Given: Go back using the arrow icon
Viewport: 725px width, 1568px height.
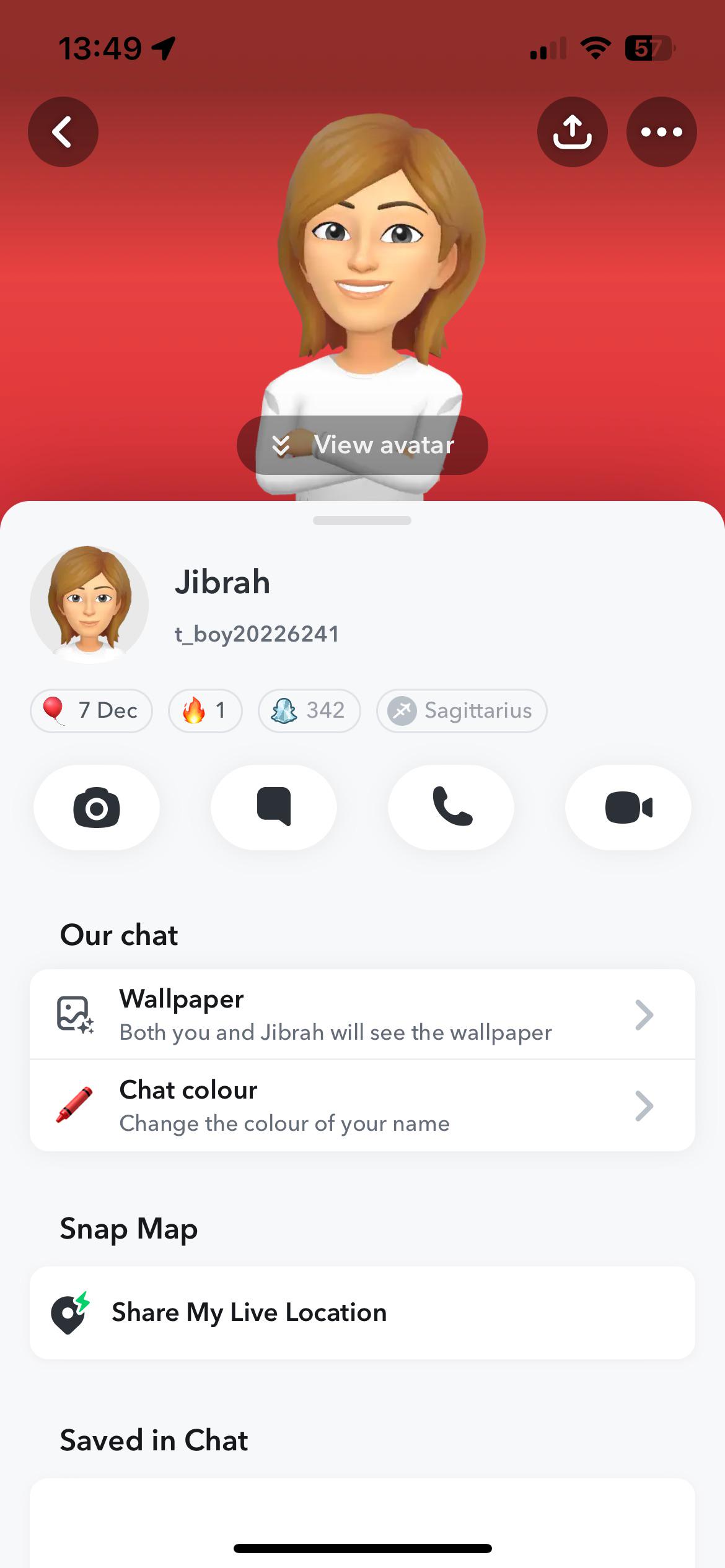Looking at the screenshot, I should coord(63,132).
